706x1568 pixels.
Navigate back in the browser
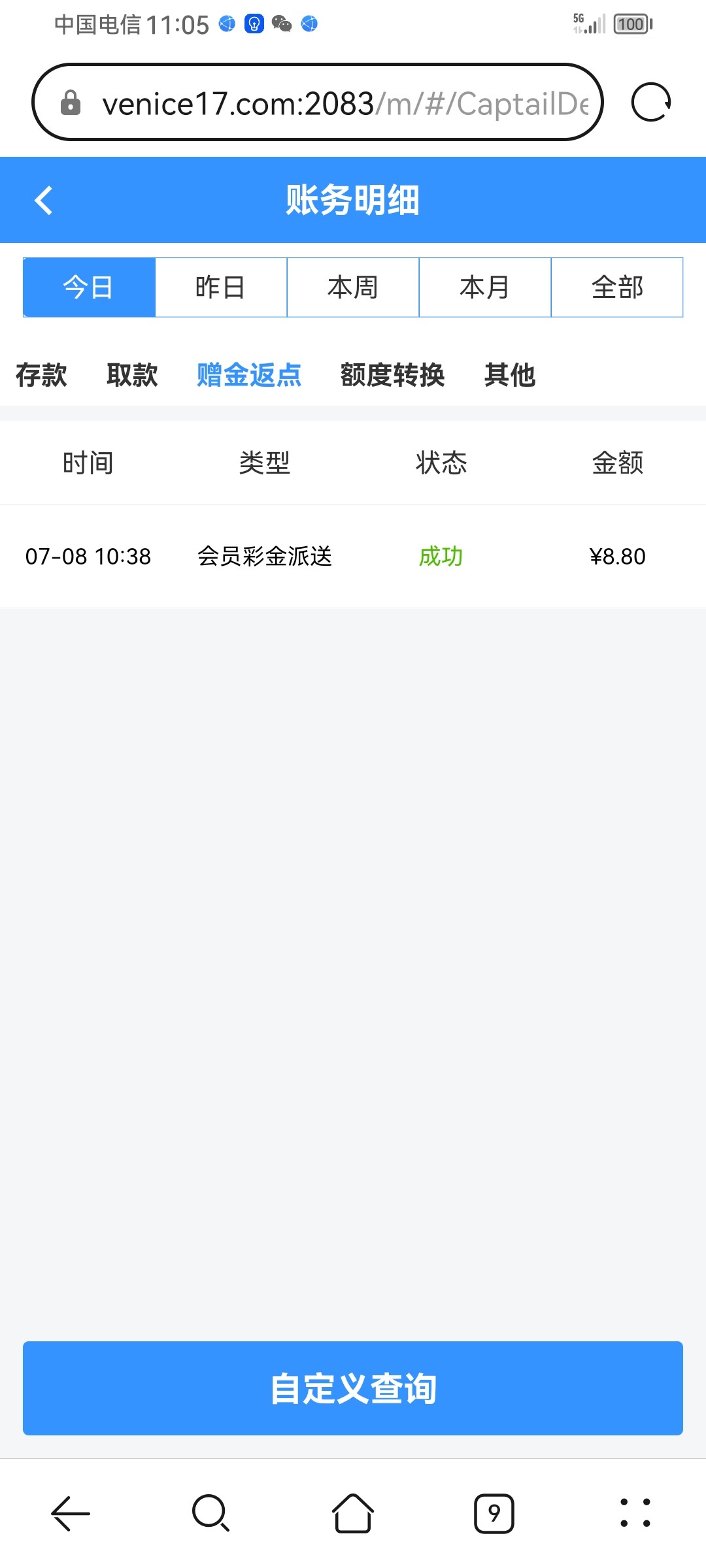(x=70, y=1513)
